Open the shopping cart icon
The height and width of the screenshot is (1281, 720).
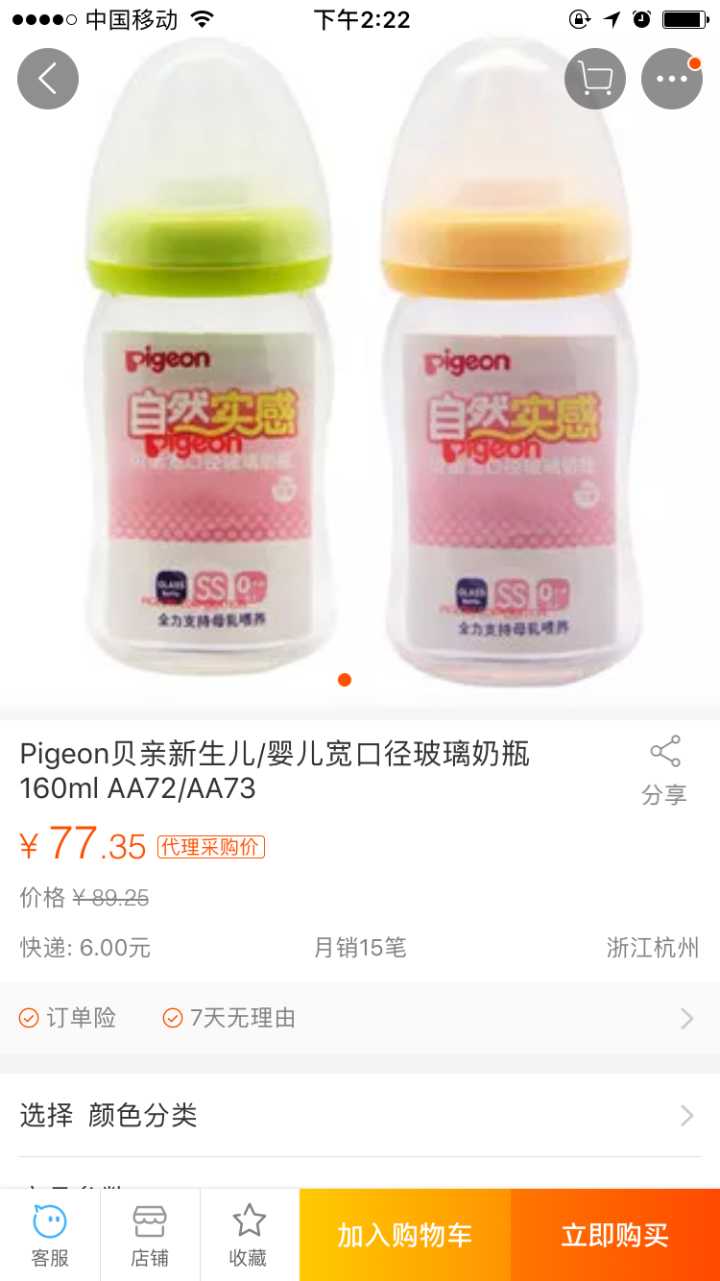pyautogui.click(x=595, y=78)
